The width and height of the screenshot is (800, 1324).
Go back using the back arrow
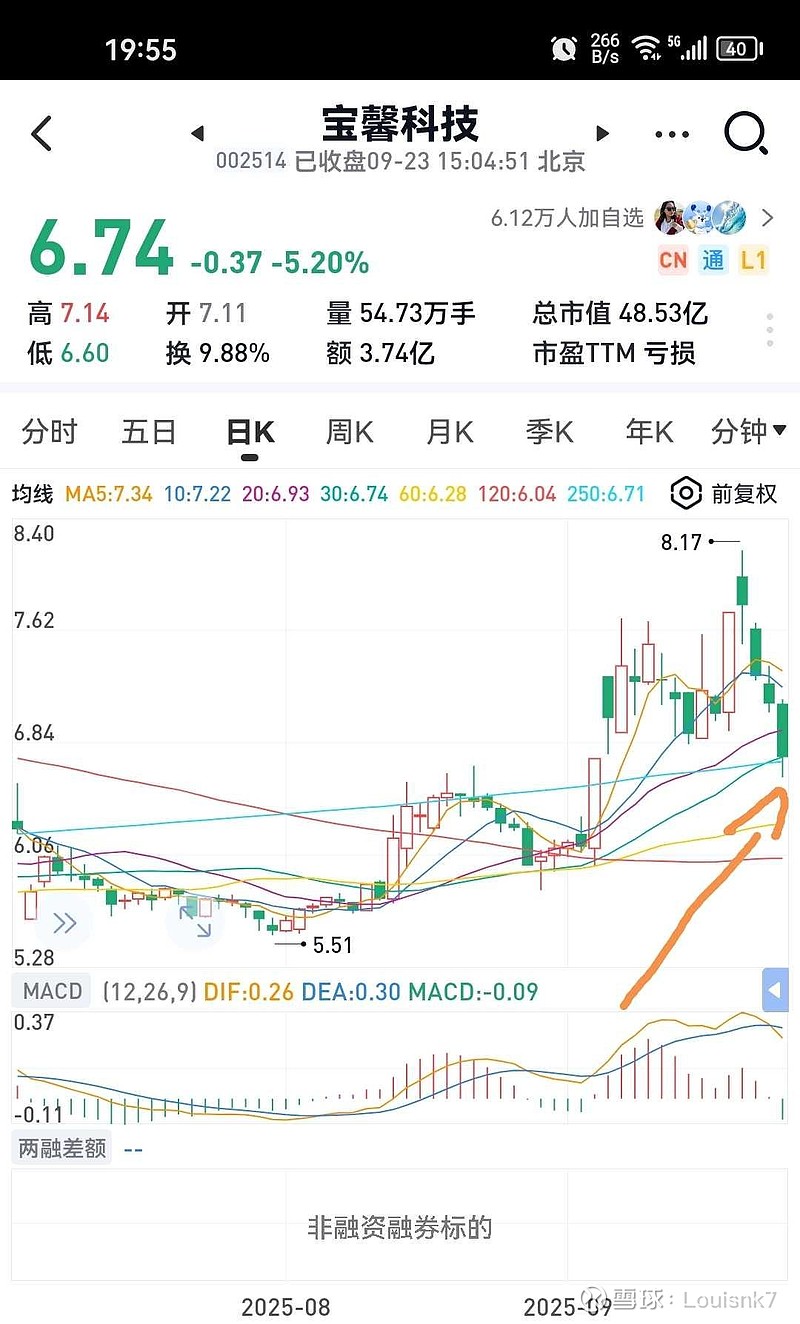pos(42,134)
